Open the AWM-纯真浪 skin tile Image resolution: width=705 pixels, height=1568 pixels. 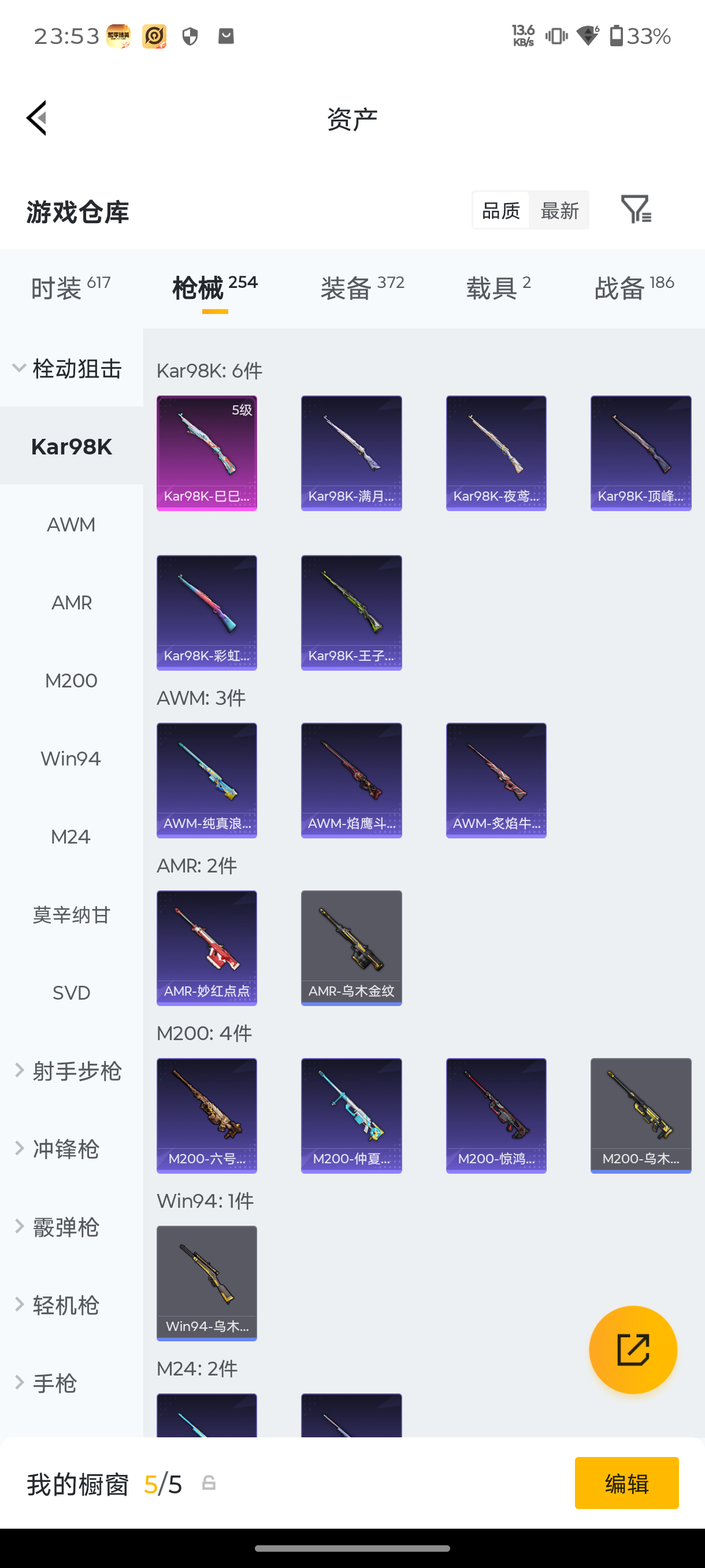click(x=207, y=781)
